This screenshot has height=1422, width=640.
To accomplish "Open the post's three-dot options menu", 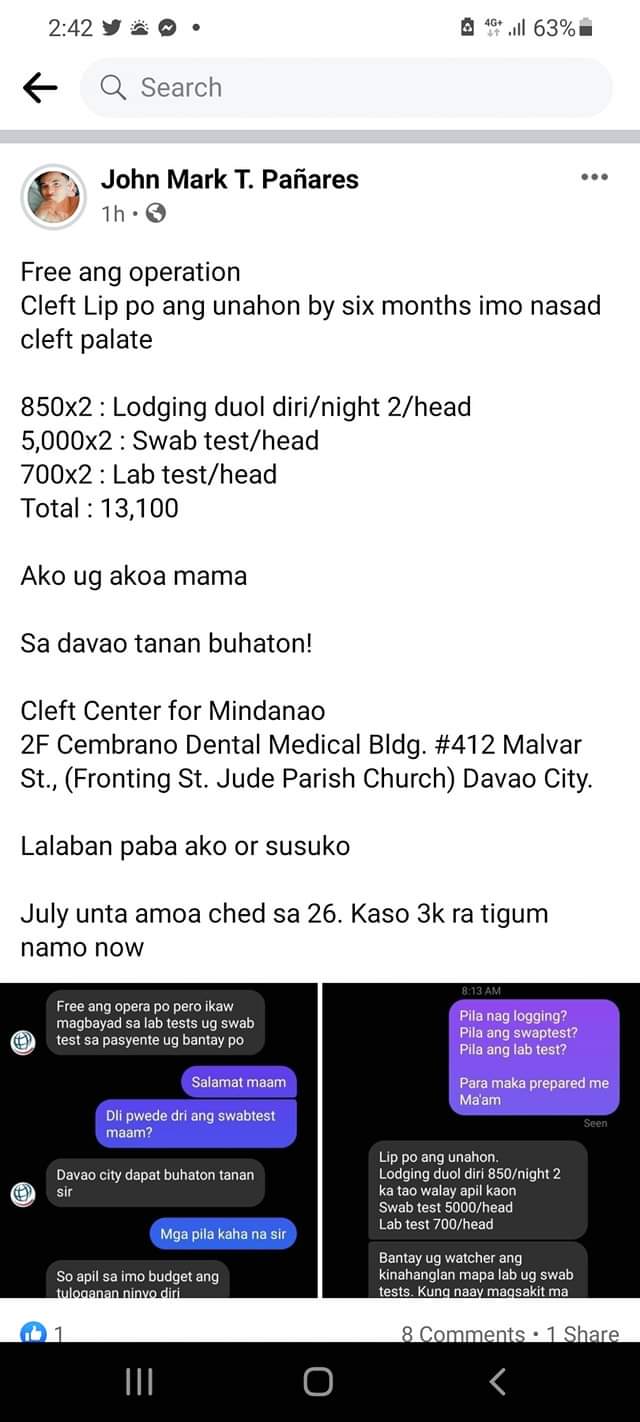I will point(594,177).
